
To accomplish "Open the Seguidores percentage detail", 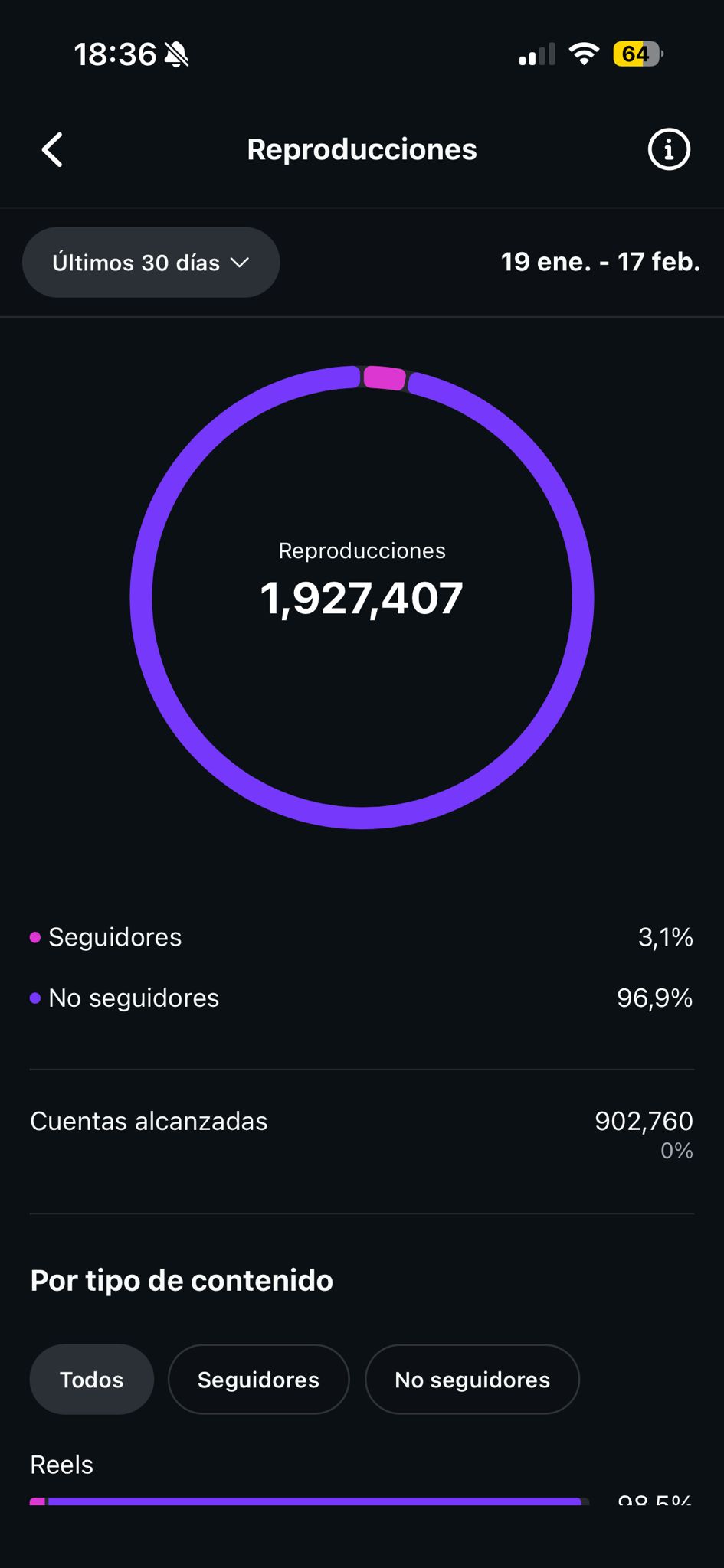I will point(666,937).
